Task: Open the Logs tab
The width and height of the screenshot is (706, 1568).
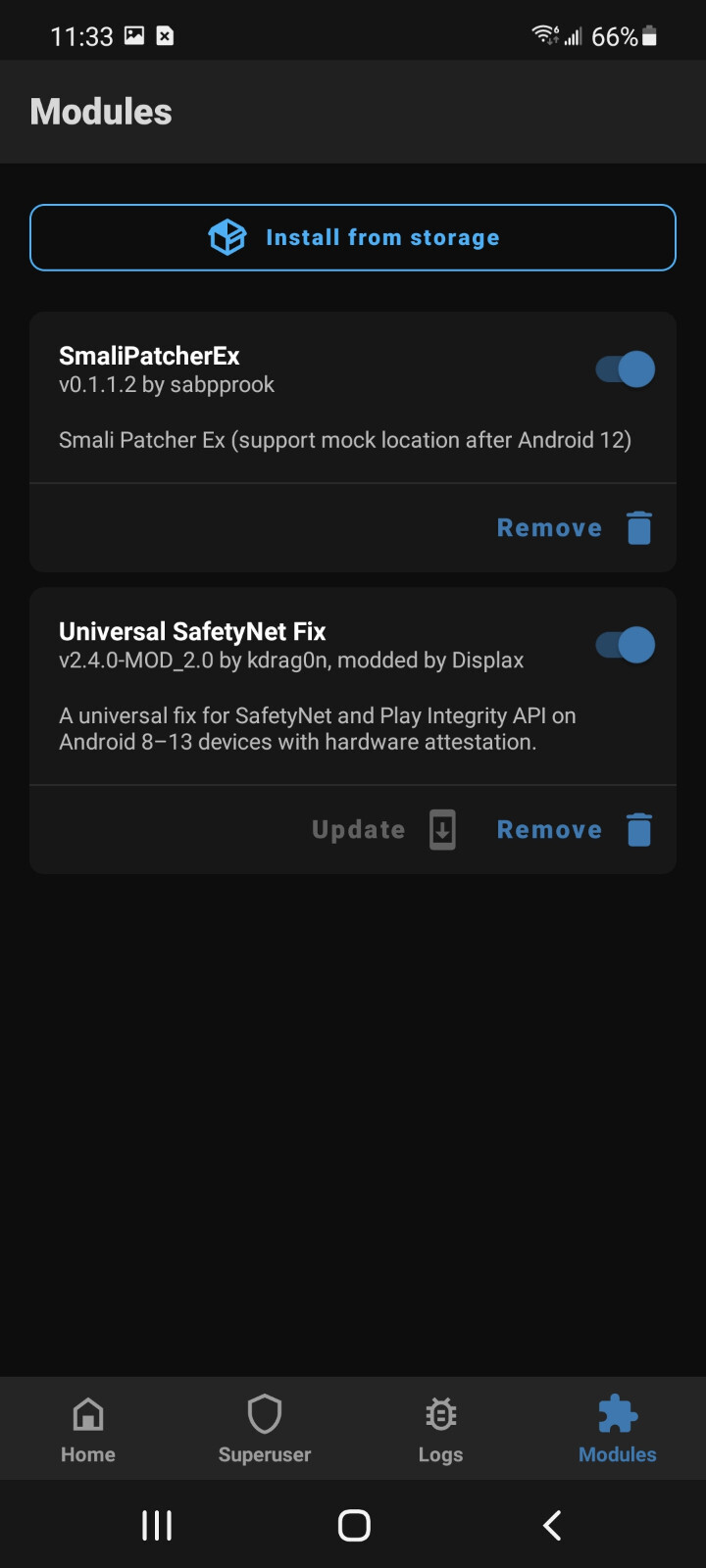Action: click(x=441, y=1430)
